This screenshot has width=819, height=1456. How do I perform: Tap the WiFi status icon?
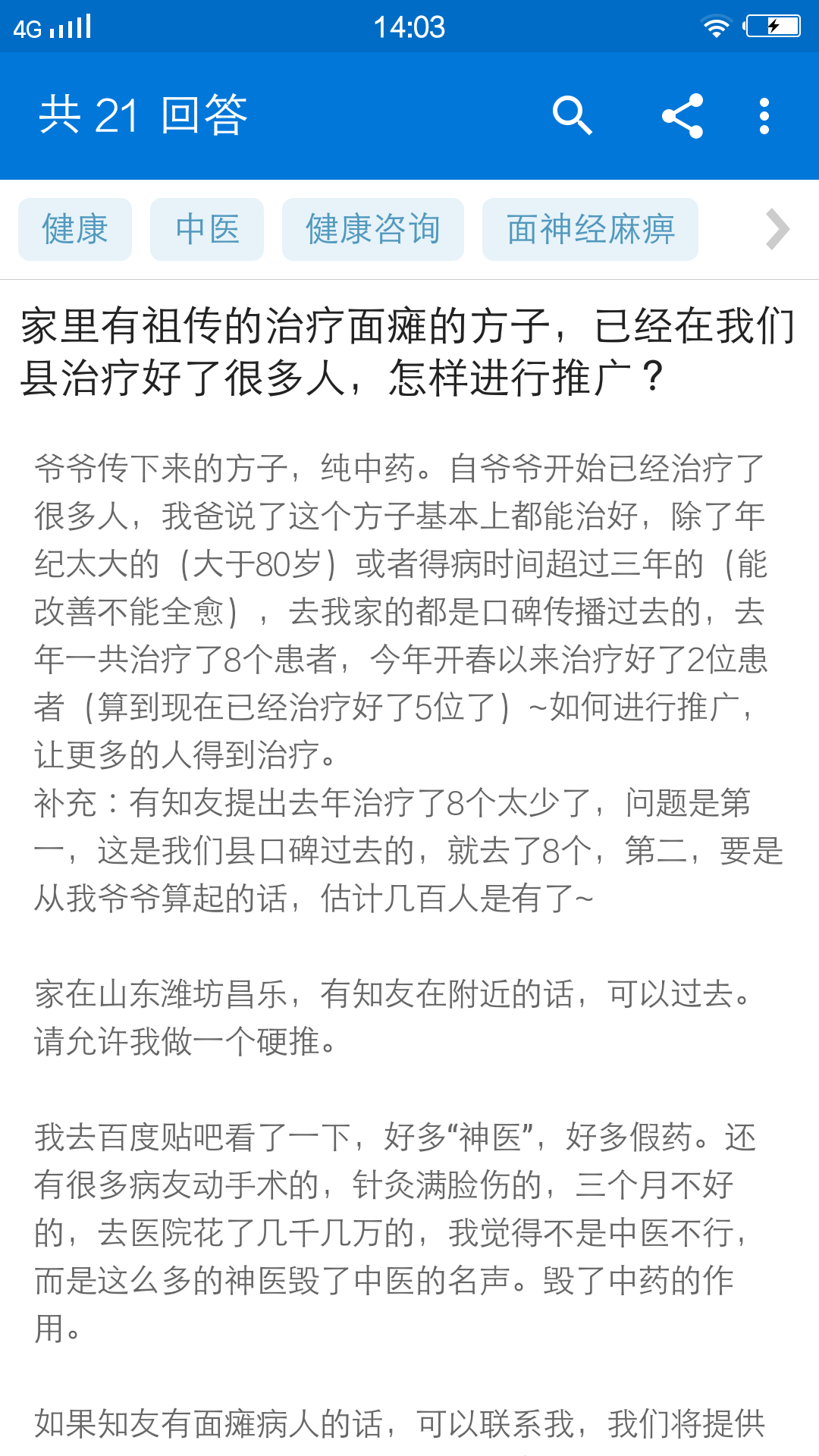click(716, 25)
